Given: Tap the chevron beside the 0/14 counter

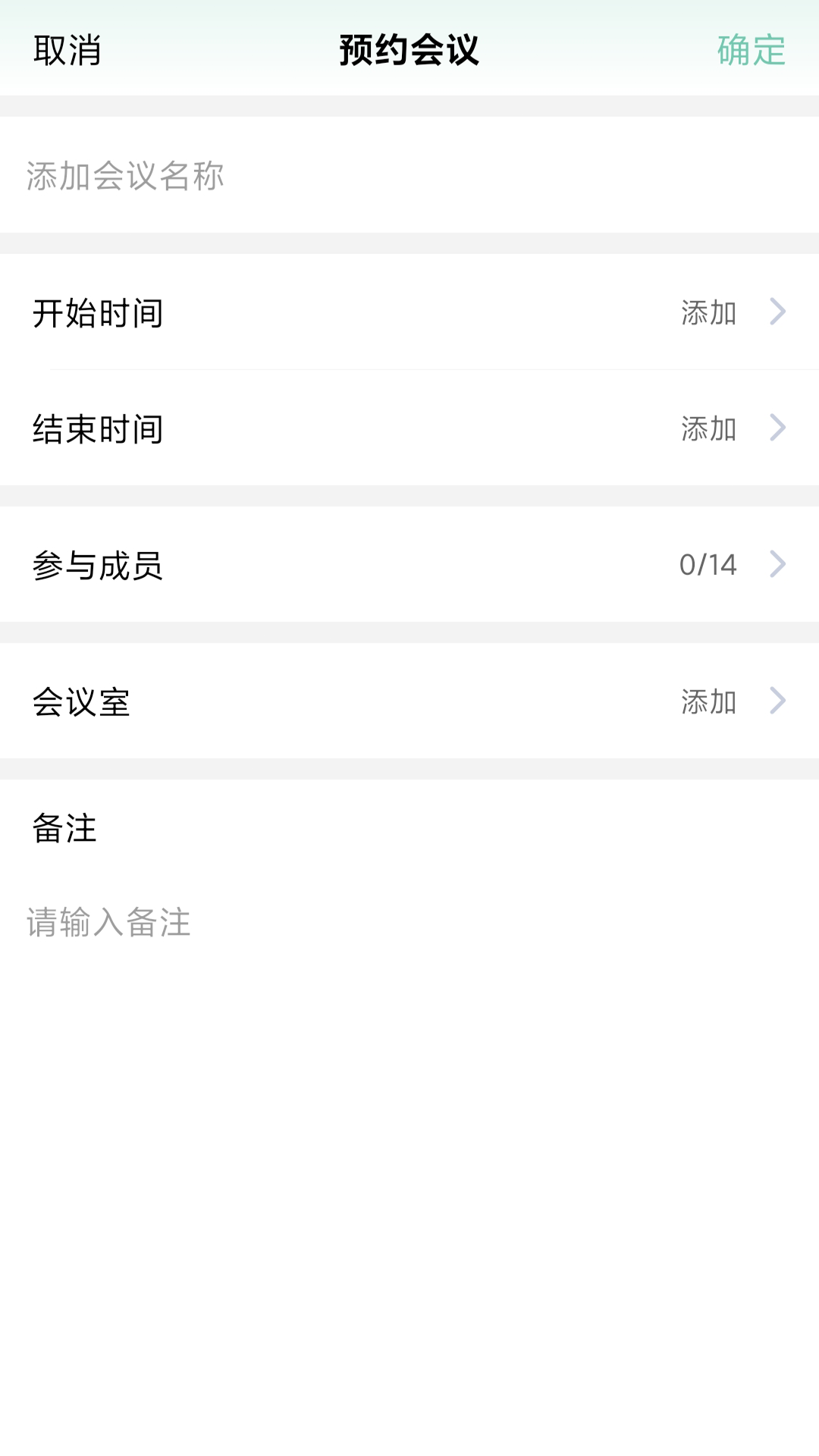Looking at the screenshot, I should (777, 564).
